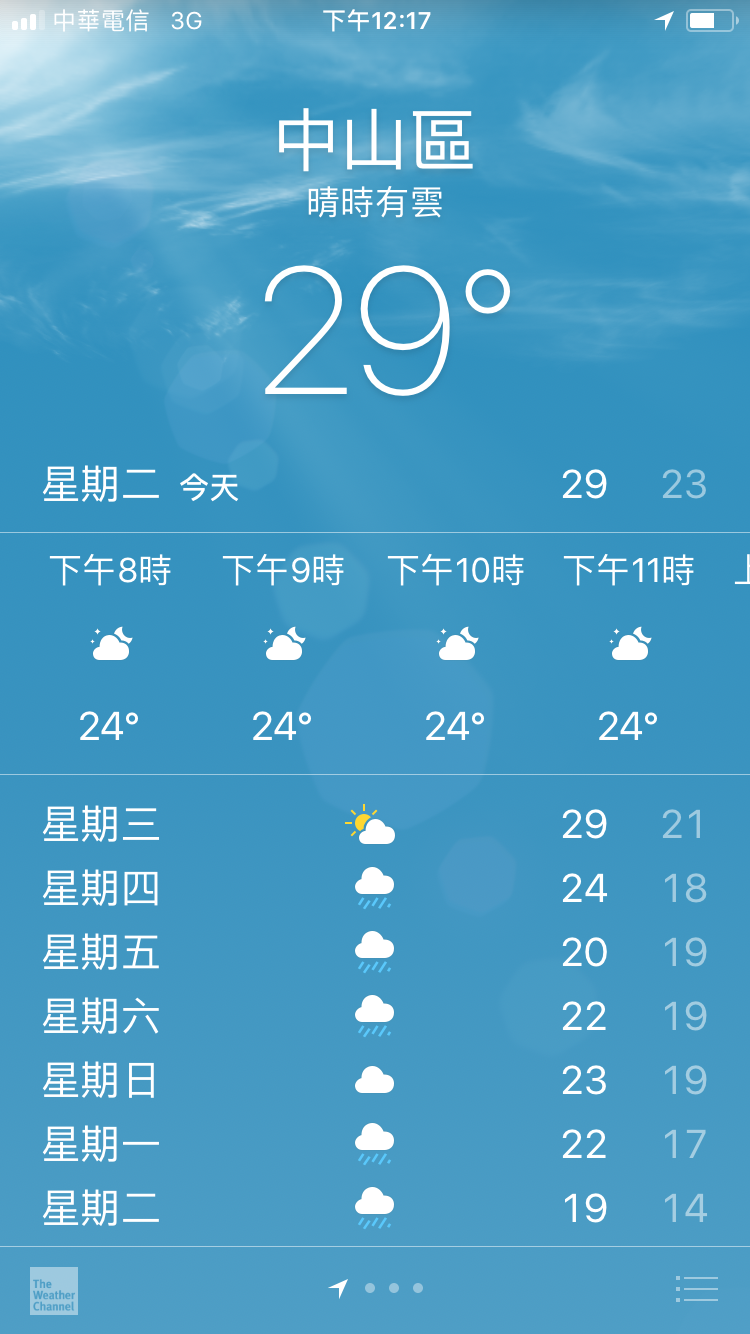Open the city list icon

(x=697, y=1289)
